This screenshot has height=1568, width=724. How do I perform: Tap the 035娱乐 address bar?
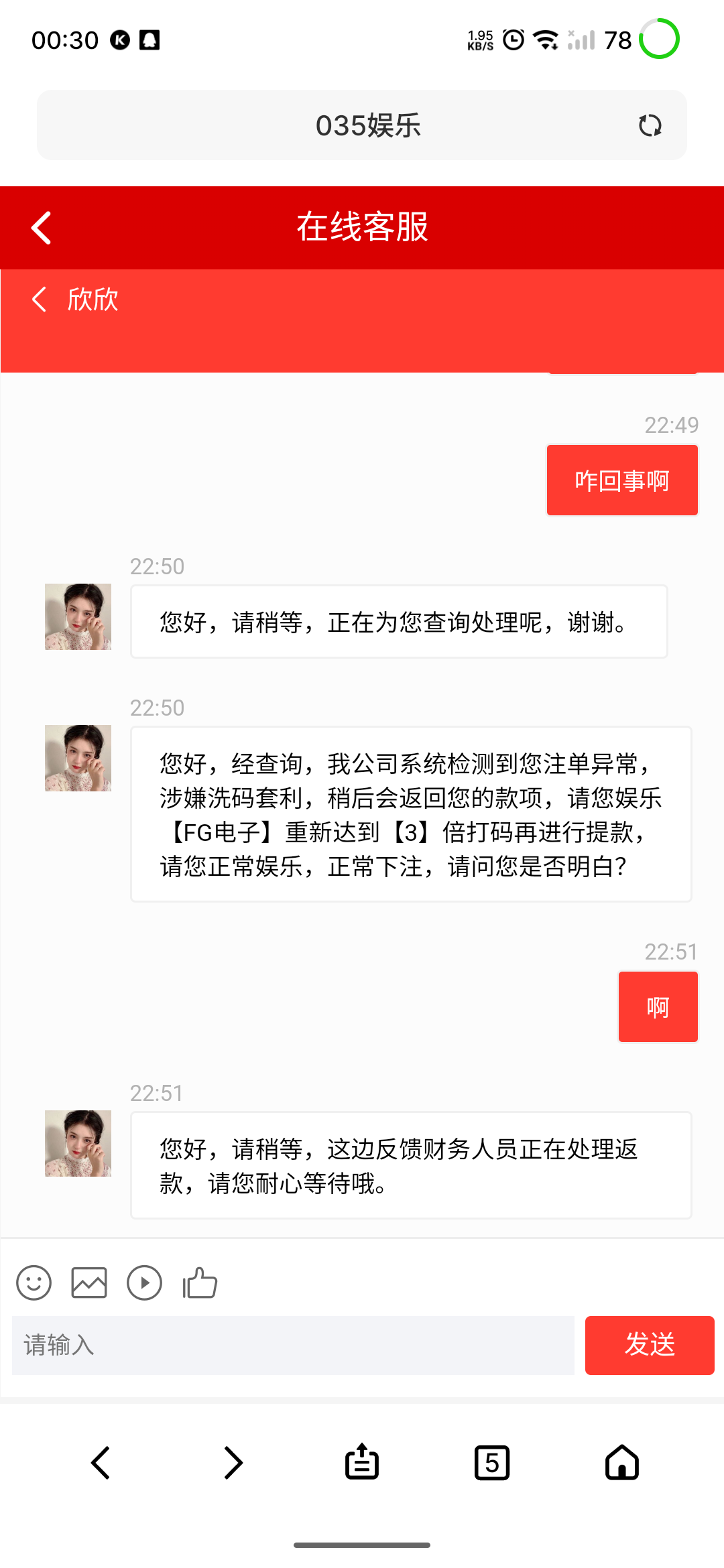click(362, 125)
